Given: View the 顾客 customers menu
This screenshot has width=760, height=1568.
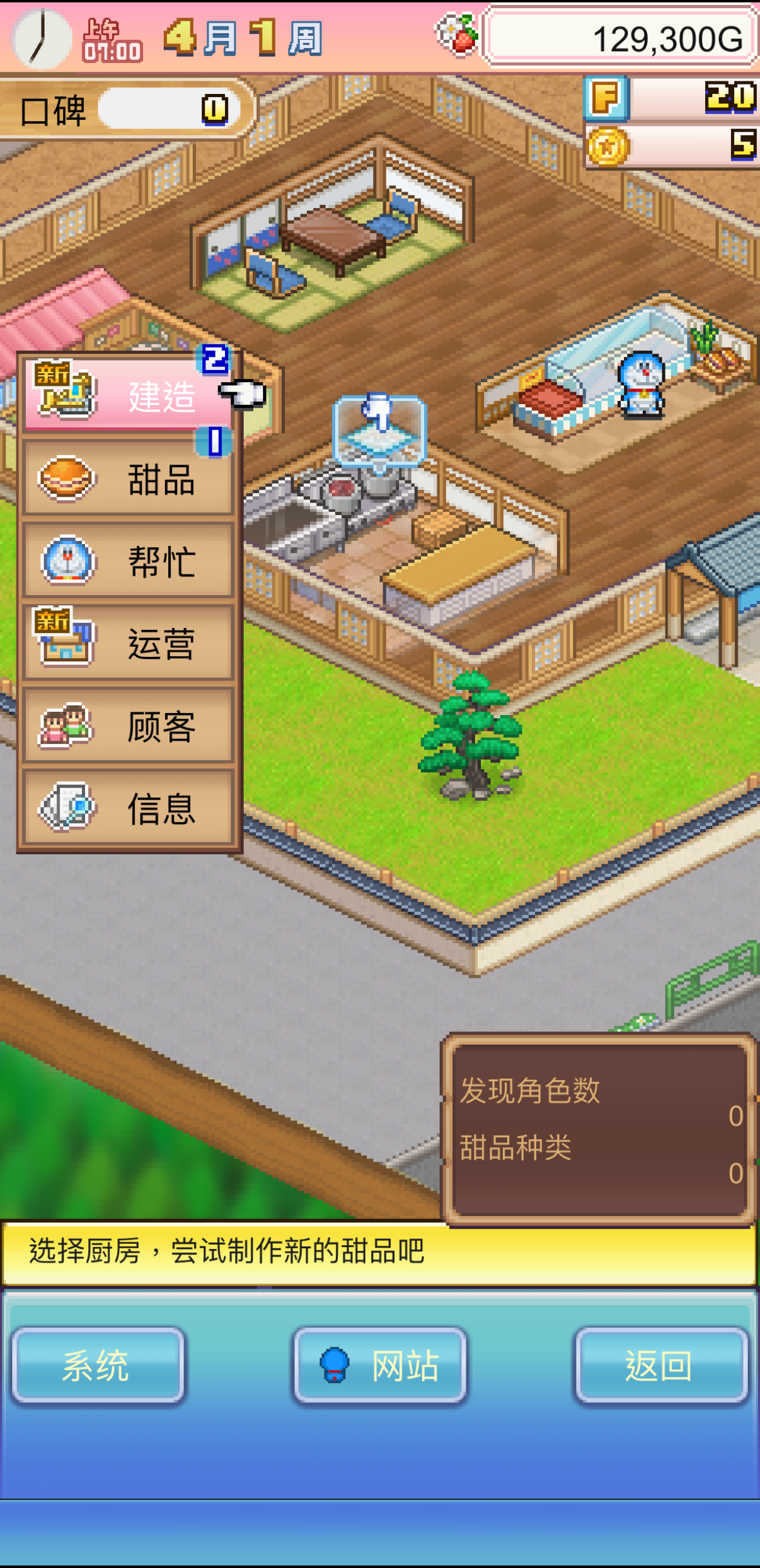Looking at the screenshot, I should (x=128, y=725).
